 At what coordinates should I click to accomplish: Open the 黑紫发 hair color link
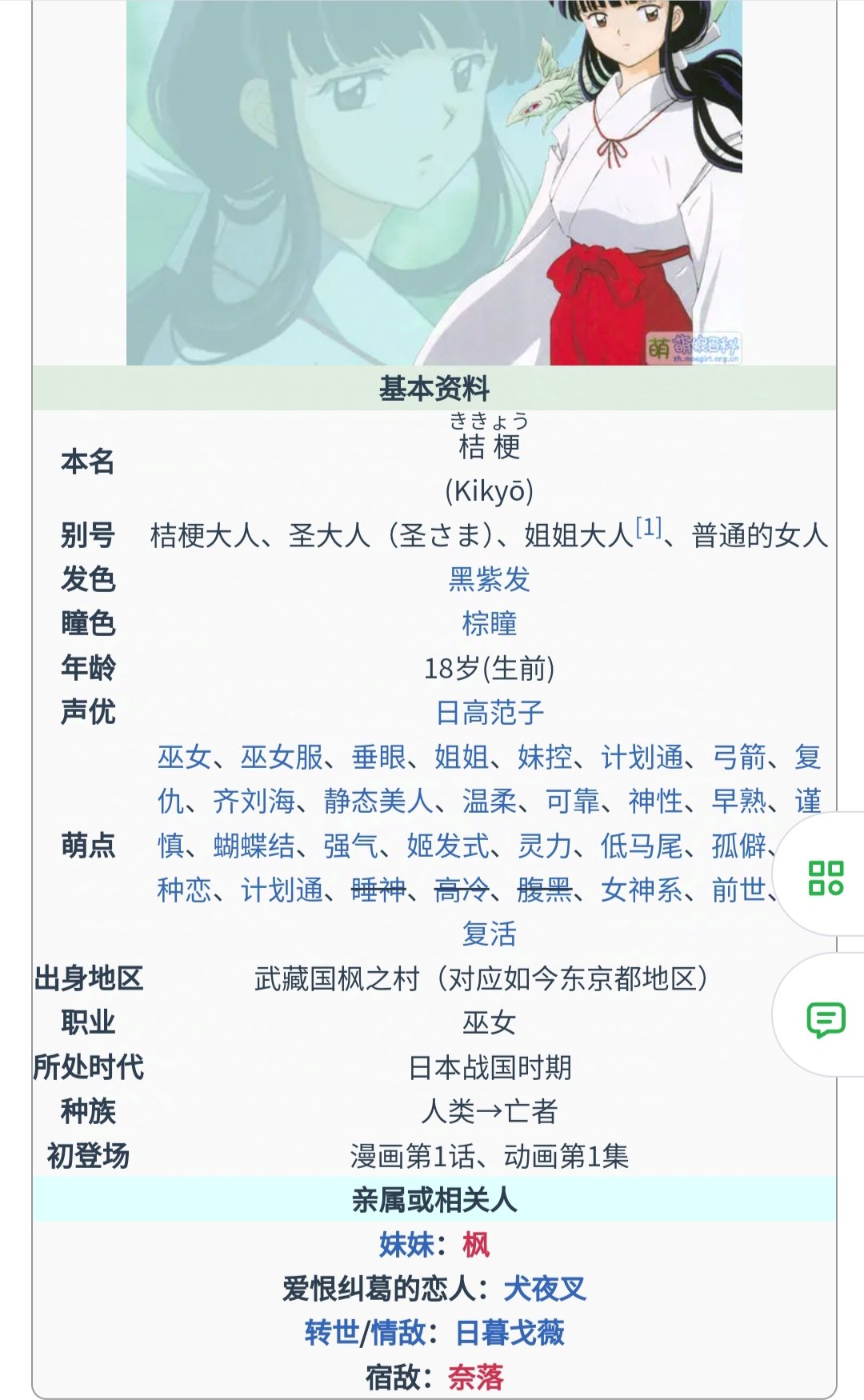(x=489, y=579)
